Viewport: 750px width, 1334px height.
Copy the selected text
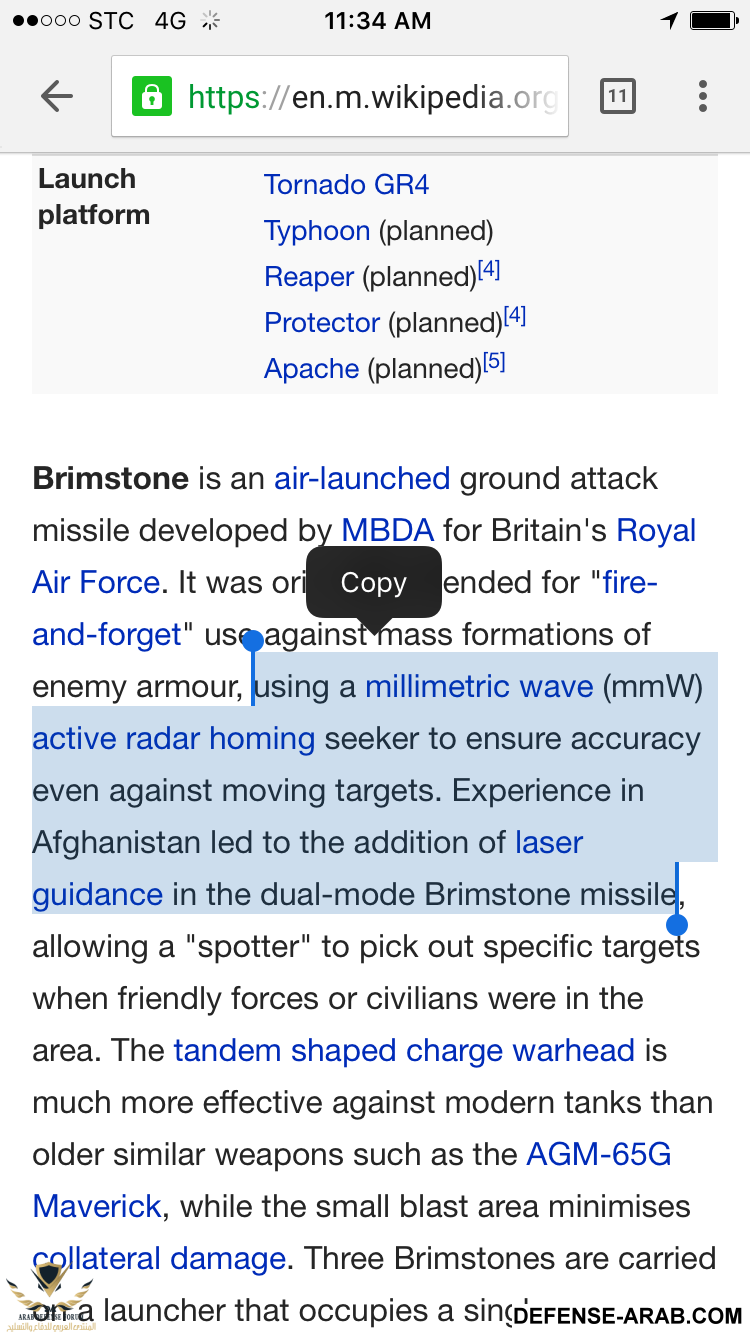tap(373, 583)
